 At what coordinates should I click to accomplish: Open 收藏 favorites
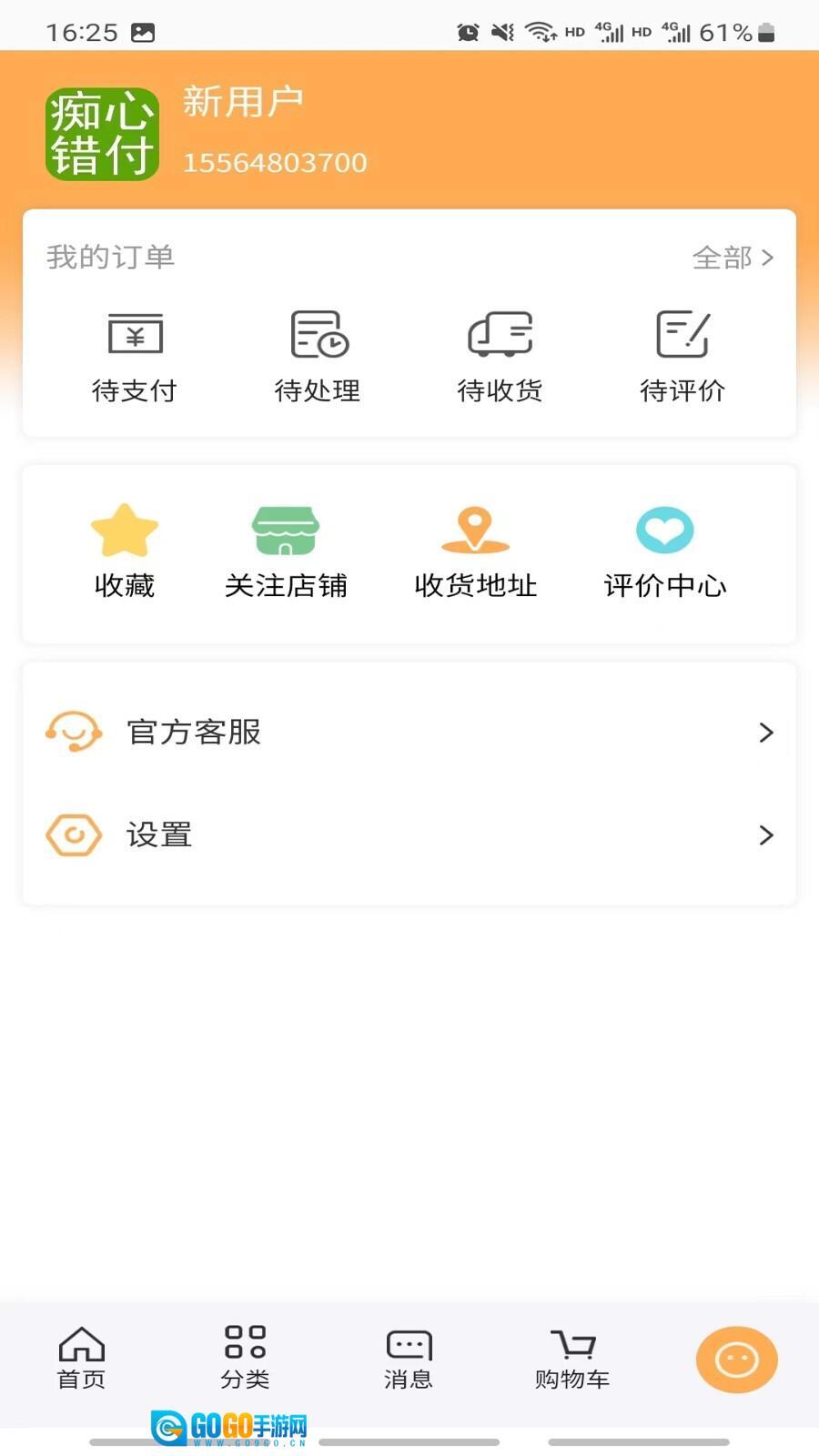(x=125, y=552)
